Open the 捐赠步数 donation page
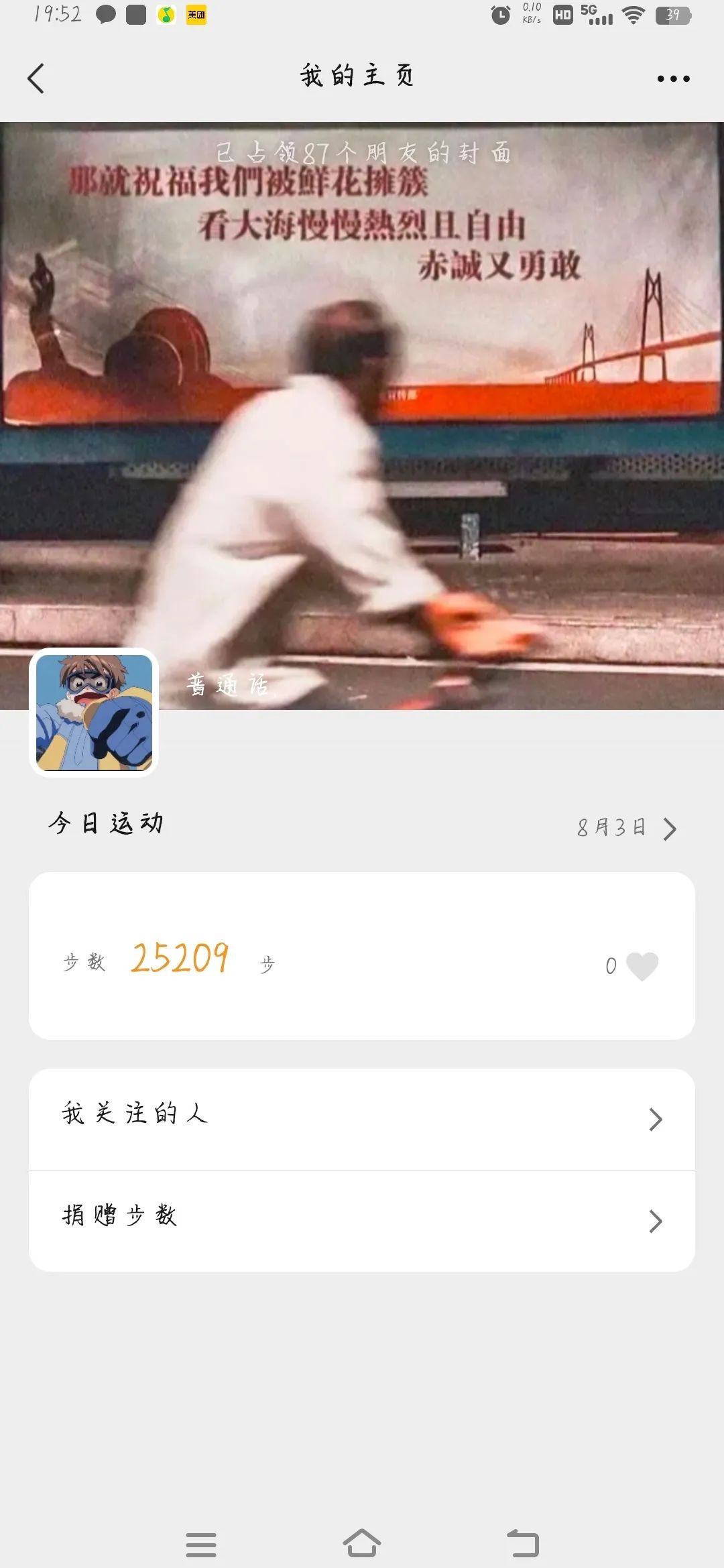Screen dimensions: 724x1568 point(362,1220)
